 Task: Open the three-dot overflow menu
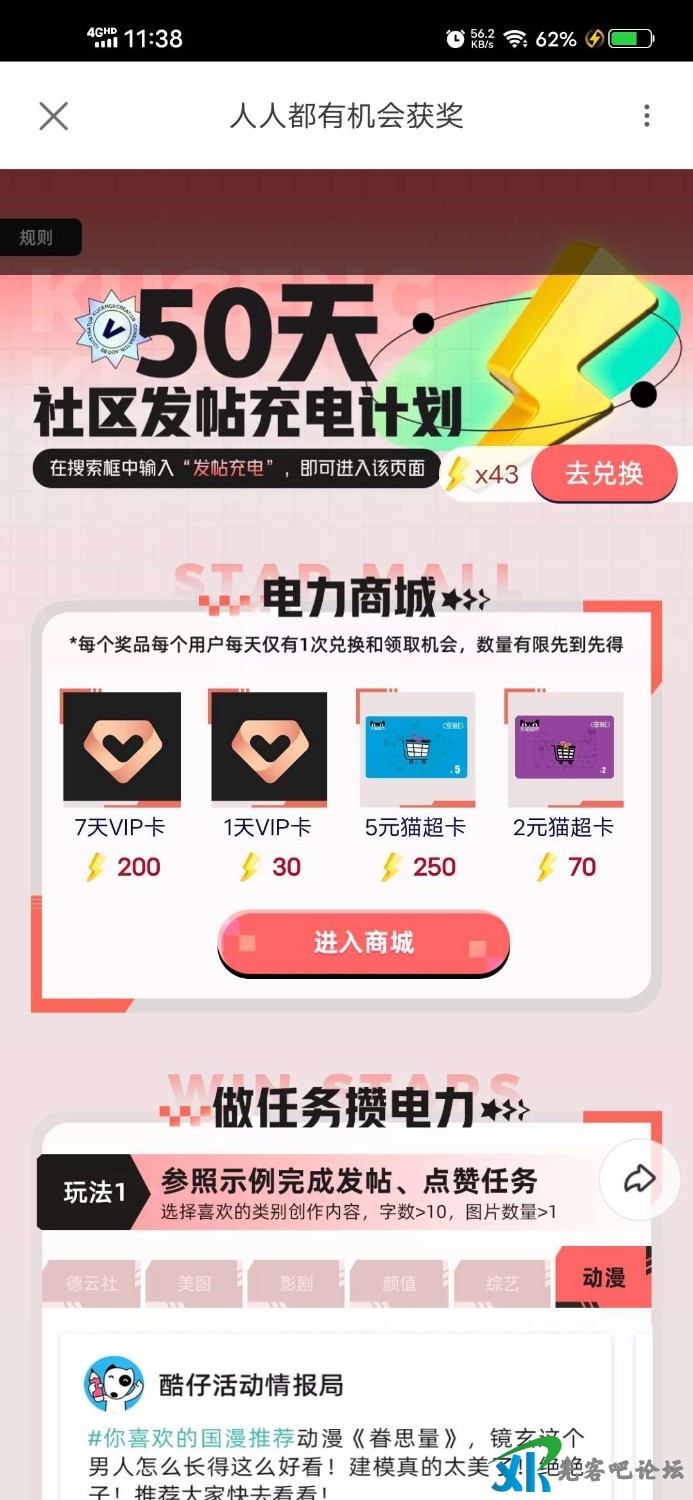(646, 116)
